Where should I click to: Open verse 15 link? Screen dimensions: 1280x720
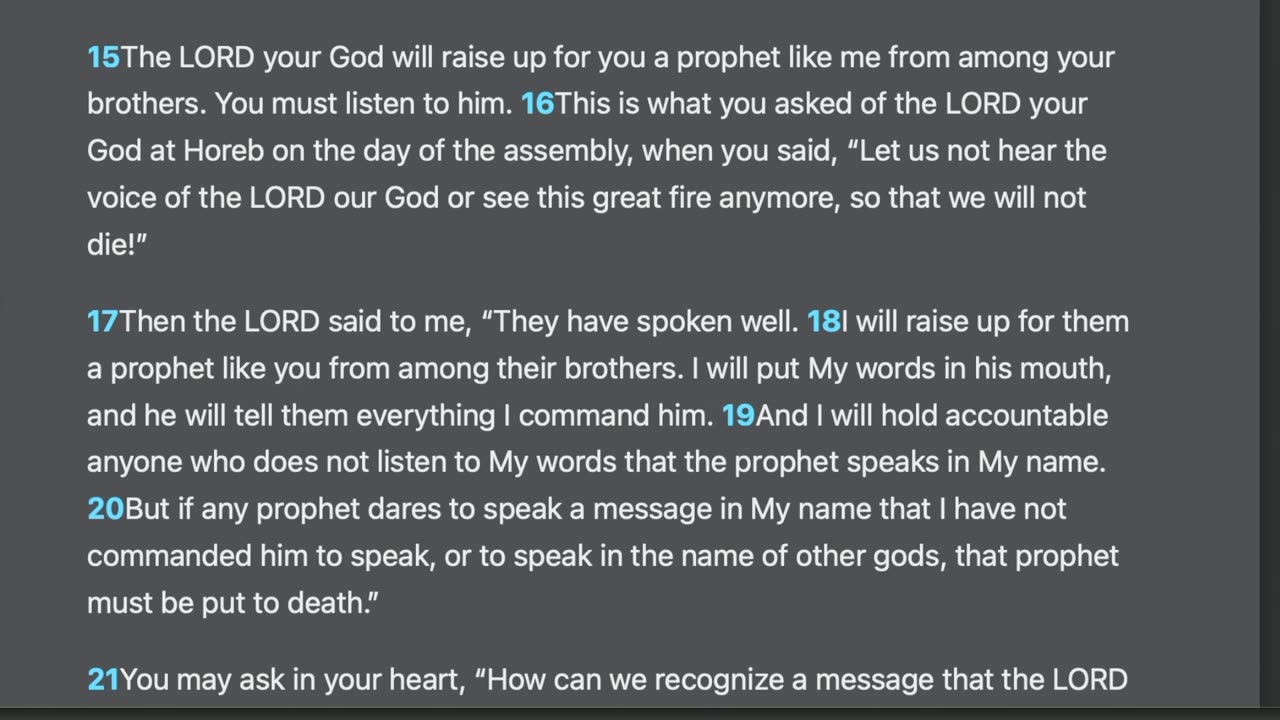[x=103, y=58]
